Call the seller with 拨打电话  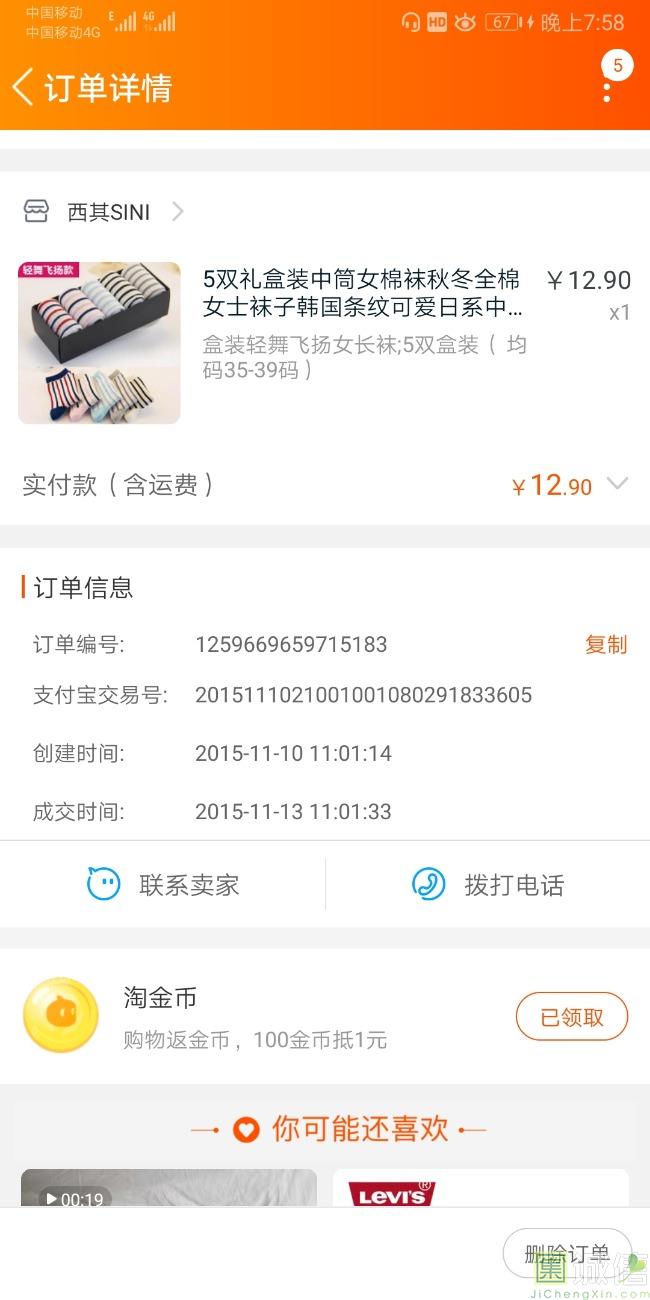[x=488, y=885]
